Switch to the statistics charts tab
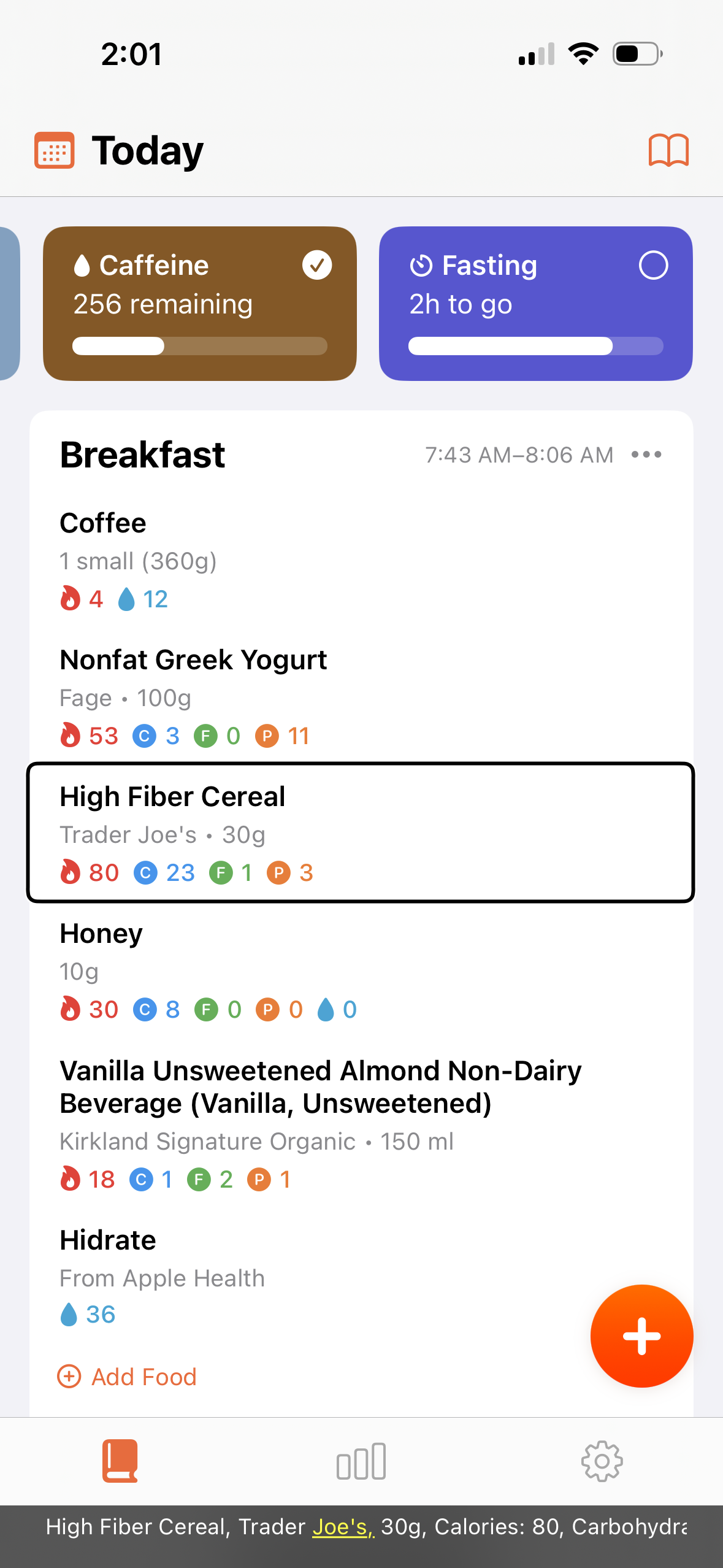This screenshot has width=723, height=1568. 361,1461
